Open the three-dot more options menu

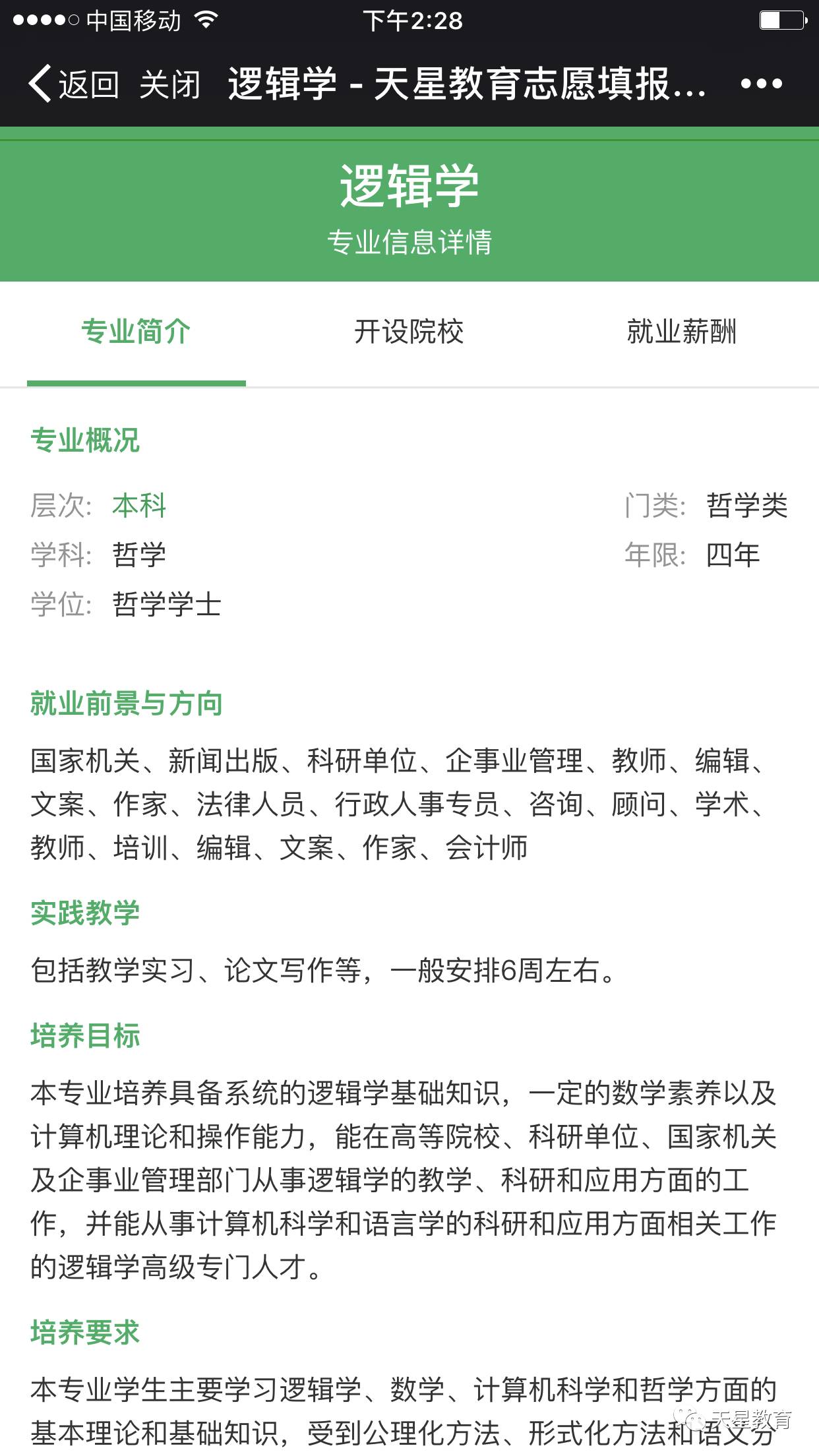click(761, 84)
